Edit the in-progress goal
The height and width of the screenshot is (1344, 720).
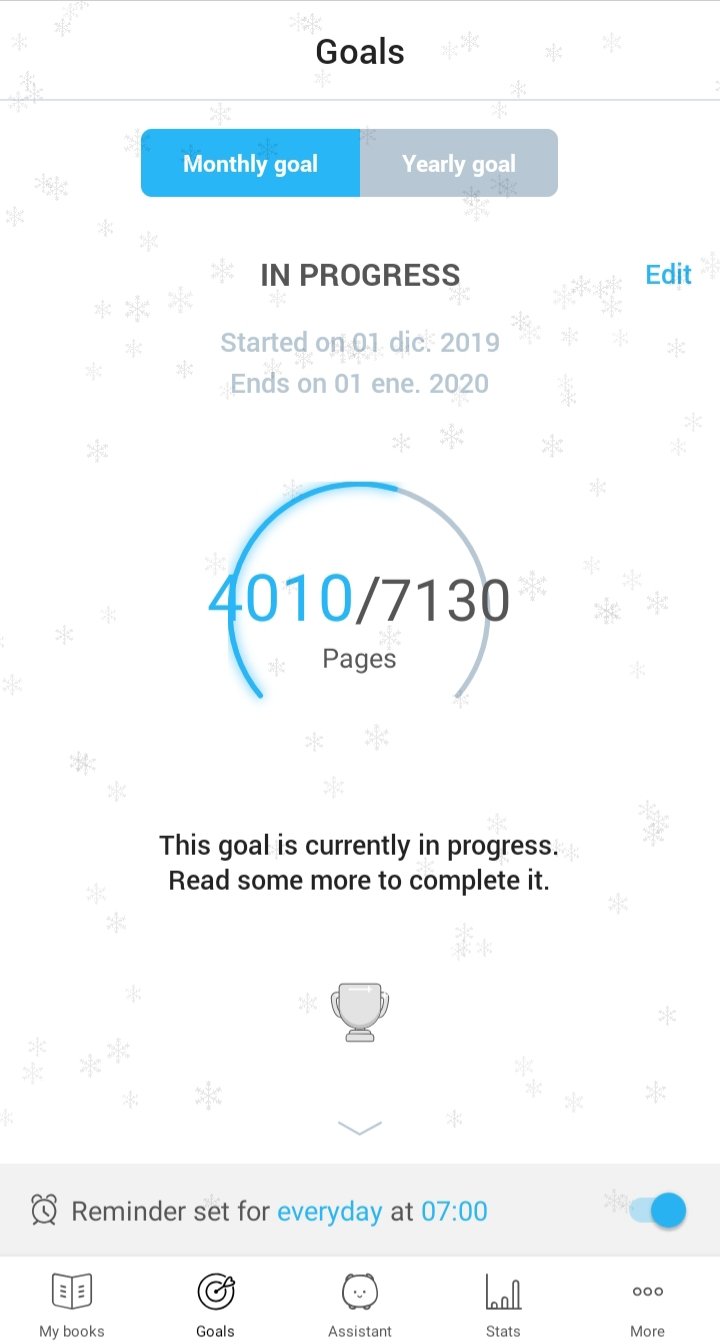tap(668, 274)
